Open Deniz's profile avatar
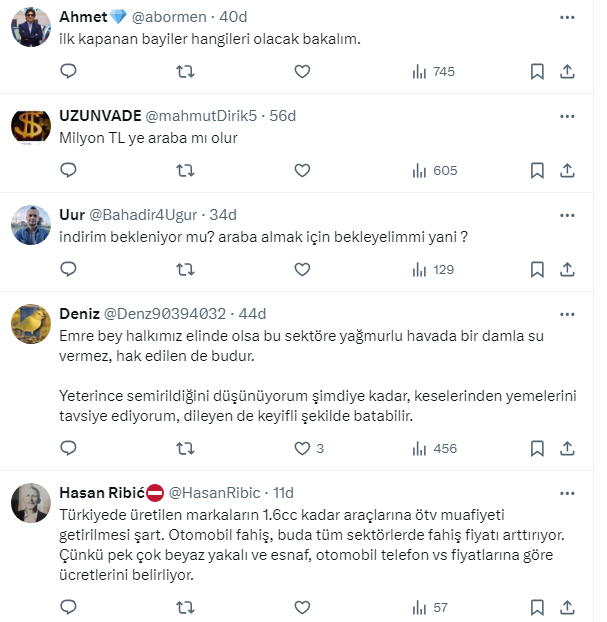The height and width of the screenshot is (622, 607). pos(30,325)
